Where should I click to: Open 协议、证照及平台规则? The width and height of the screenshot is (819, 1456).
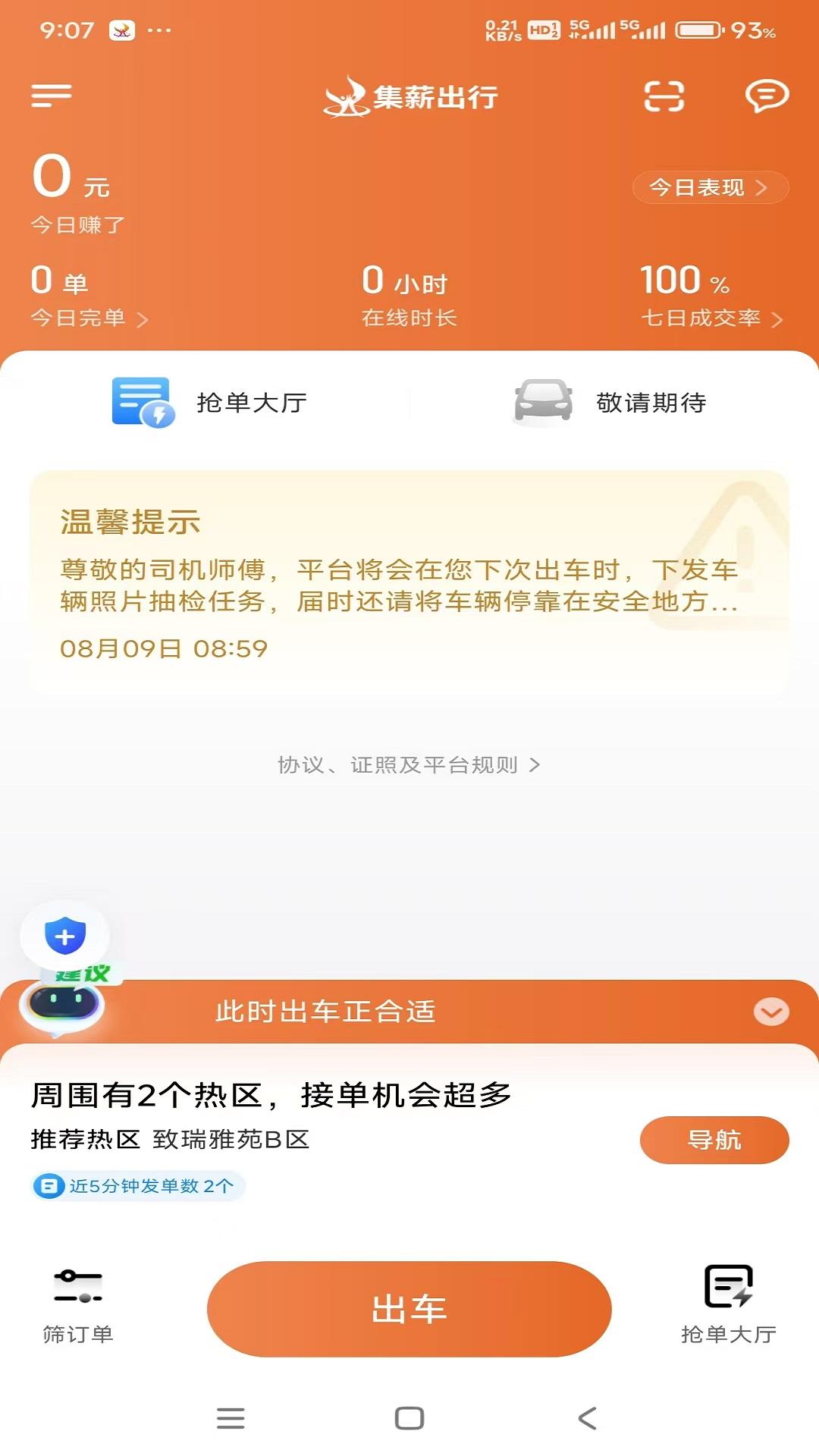coord(409,766)
